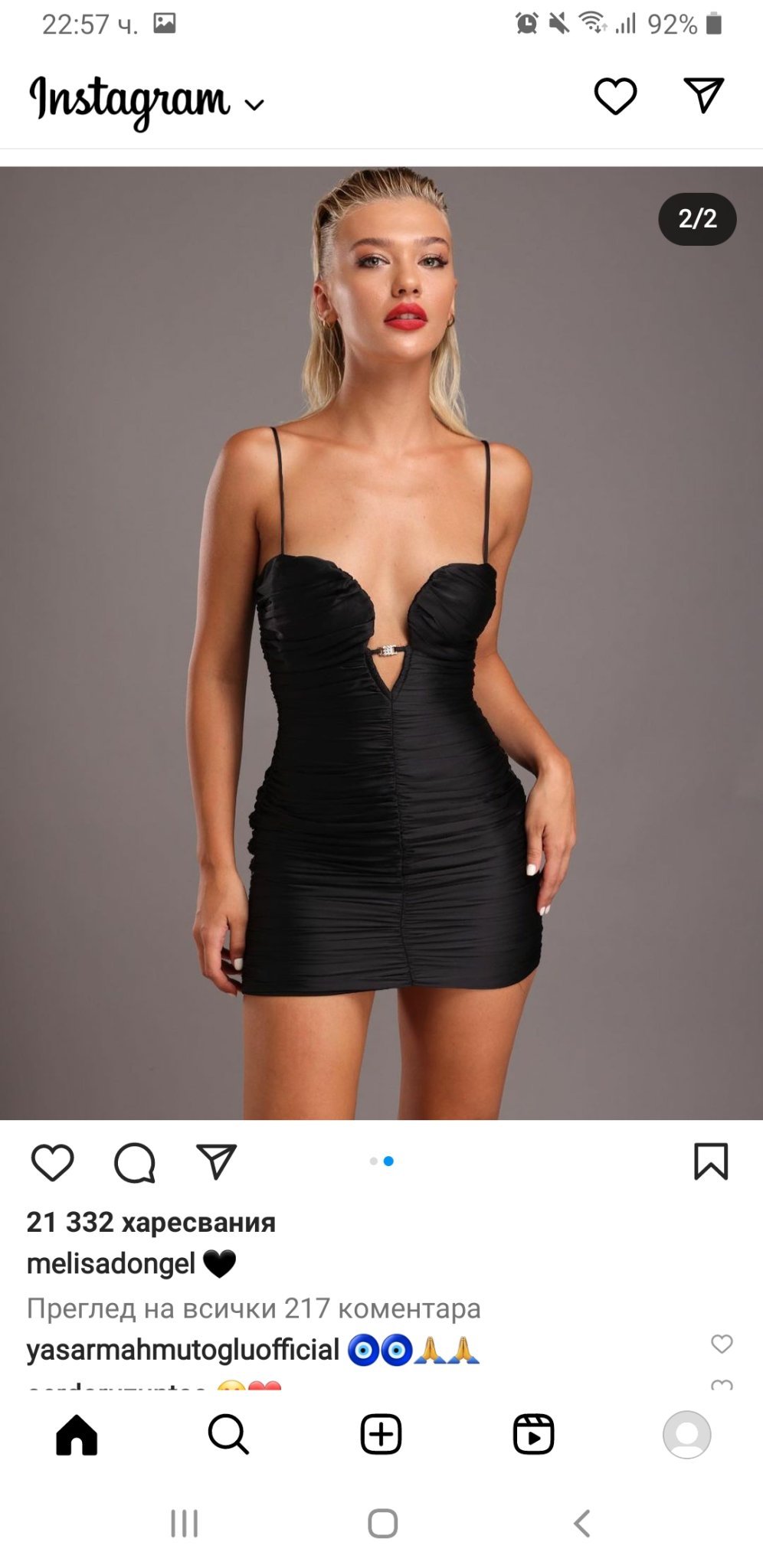
Task: Create a new post
Action: (381, 1434)
